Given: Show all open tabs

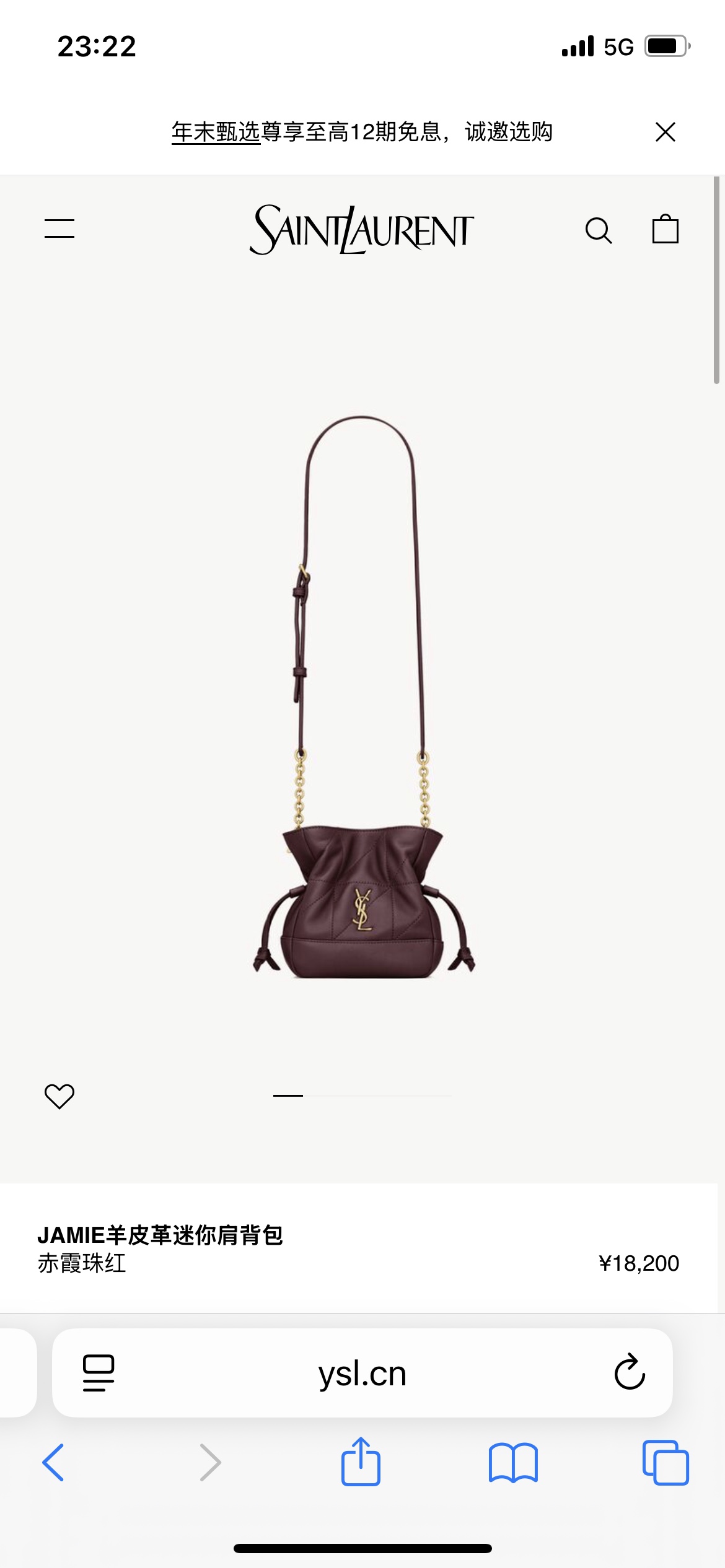Looking at the screenshot, I should pos(666,1463).
